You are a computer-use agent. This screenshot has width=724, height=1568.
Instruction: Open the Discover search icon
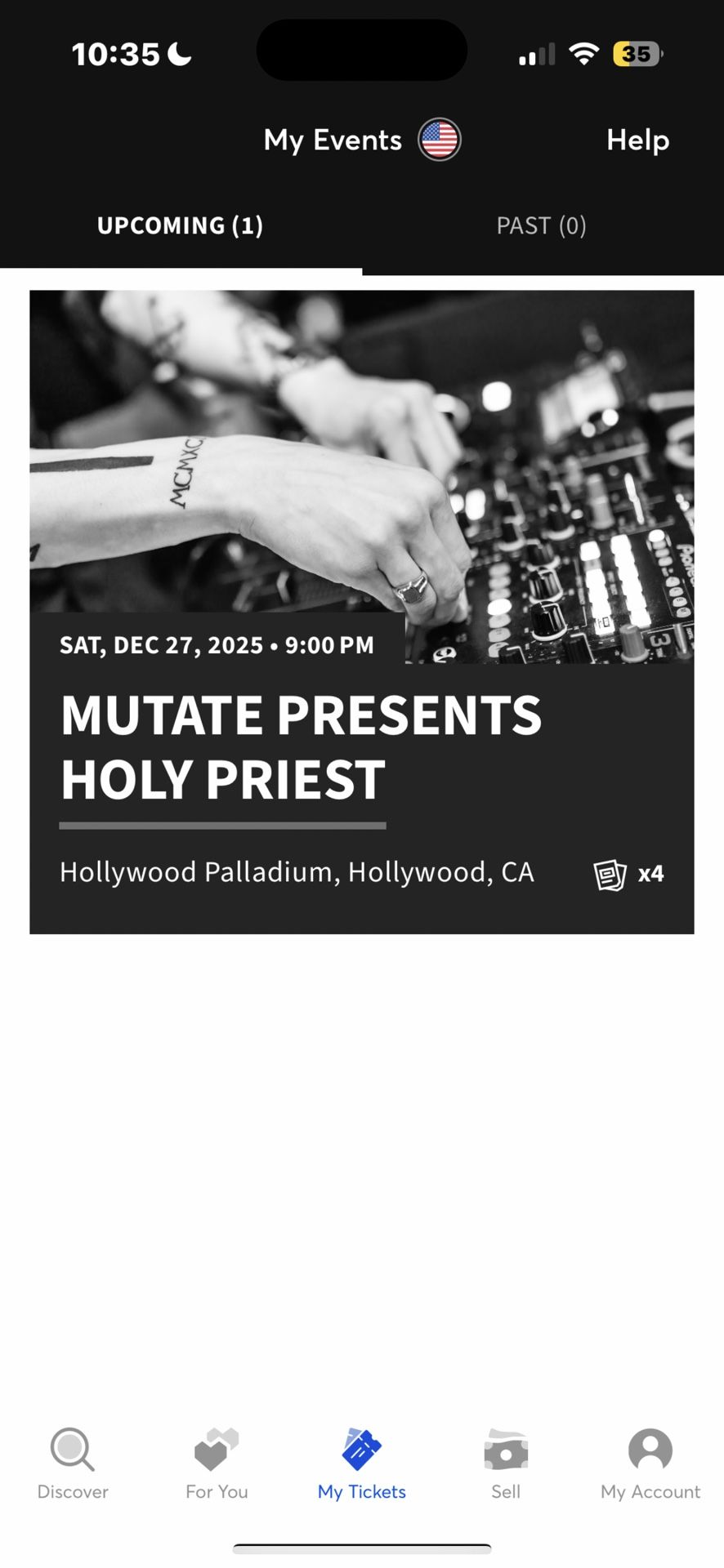point(72,1451)
